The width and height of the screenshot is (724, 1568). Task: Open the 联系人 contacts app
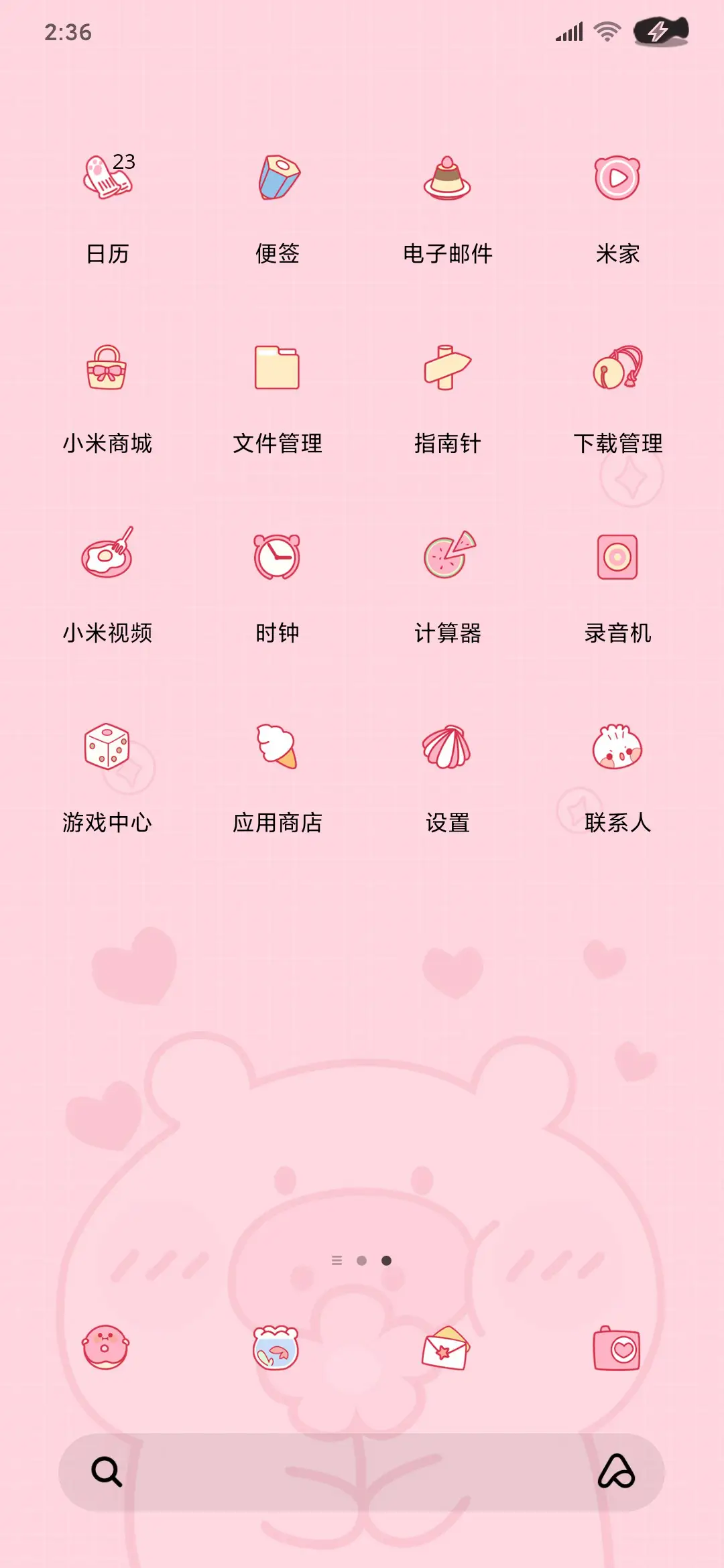coord(617,749)
